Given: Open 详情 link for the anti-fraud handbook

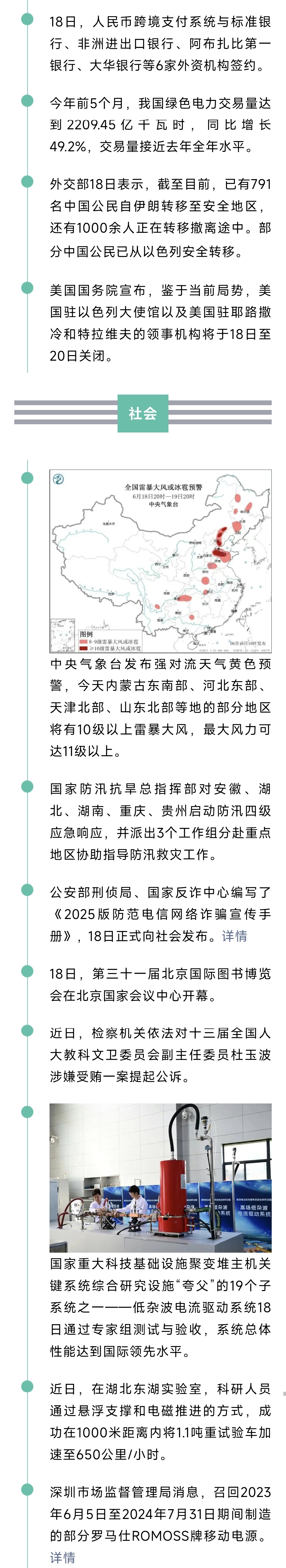Looking at the screenshot, I should click(x=234, y=936).
